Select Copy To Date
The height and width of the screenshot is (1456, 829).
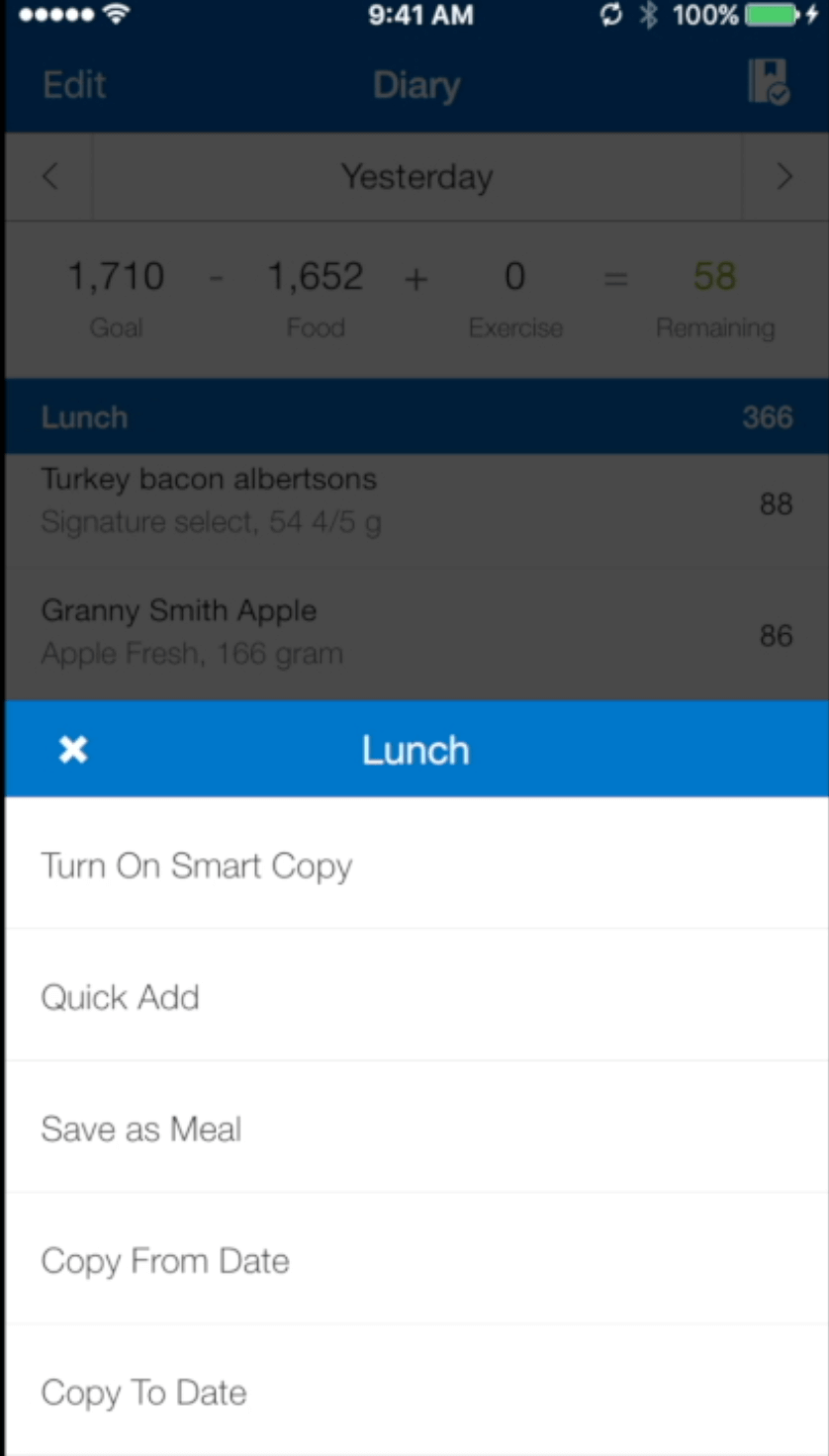[416, 1391]
